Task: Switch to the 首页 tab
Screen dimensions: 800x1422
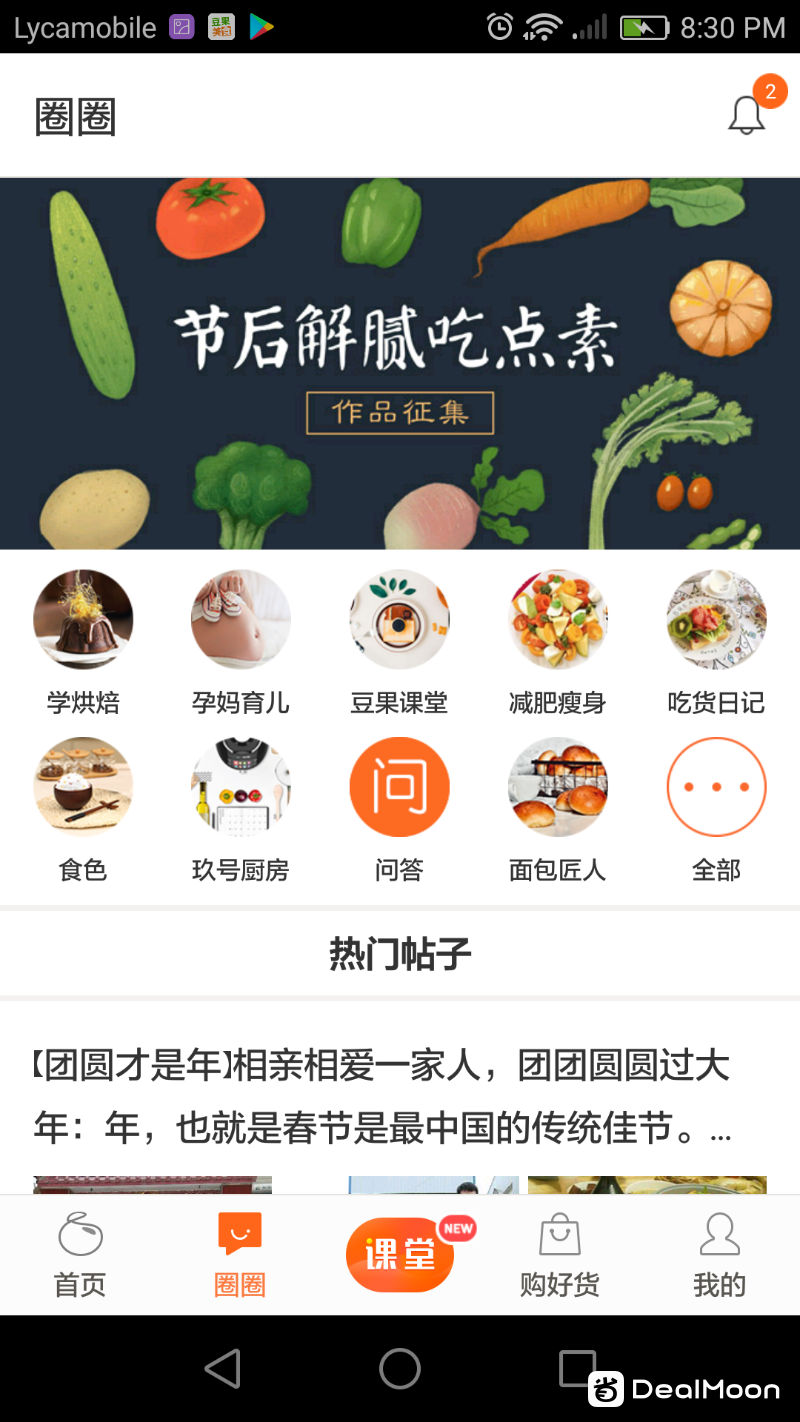Action: (x=80, y=1255)
